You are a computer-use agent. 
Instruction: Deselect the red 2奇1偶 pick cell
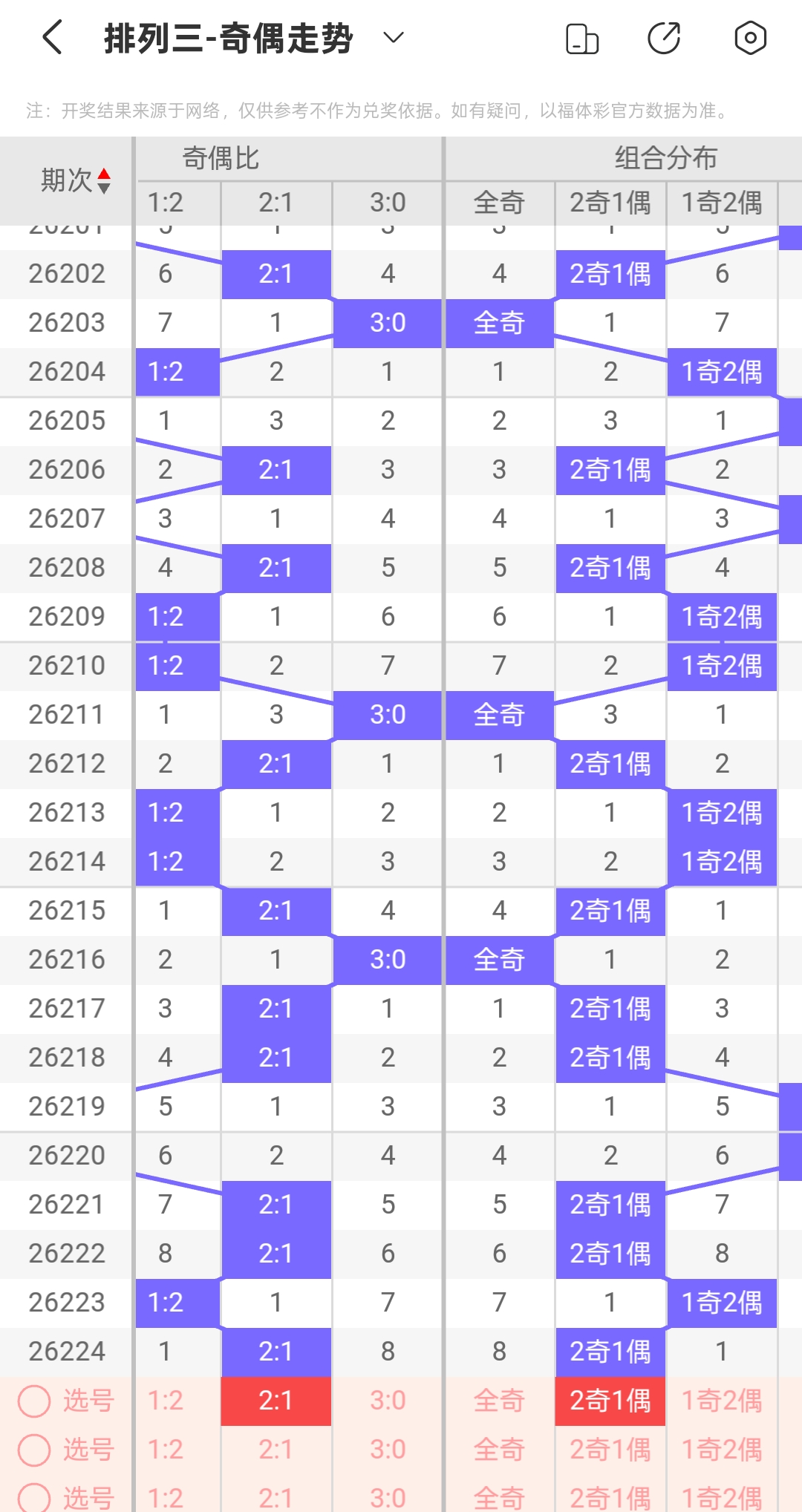pos(610,1401)
